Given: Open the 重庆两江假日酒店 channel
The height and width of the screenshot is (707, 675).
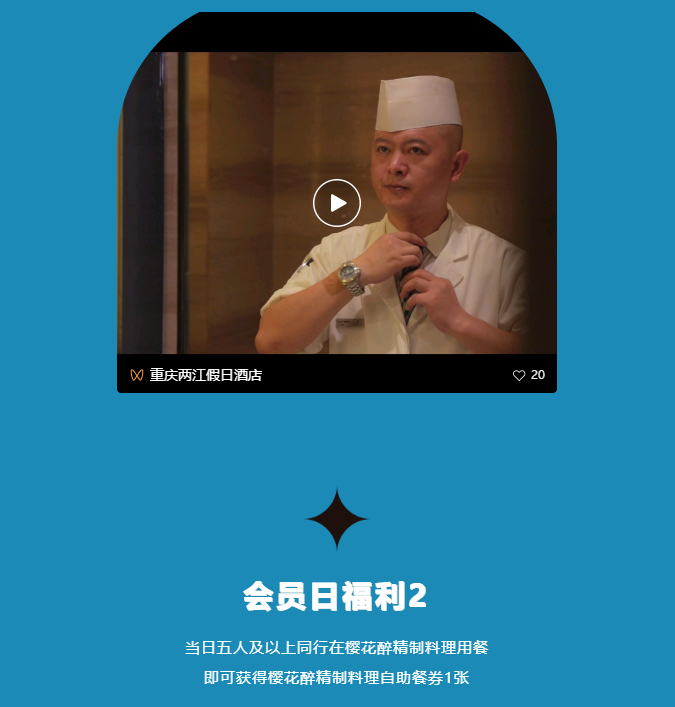Looking at the screenshot, I should tap(205, 375).
